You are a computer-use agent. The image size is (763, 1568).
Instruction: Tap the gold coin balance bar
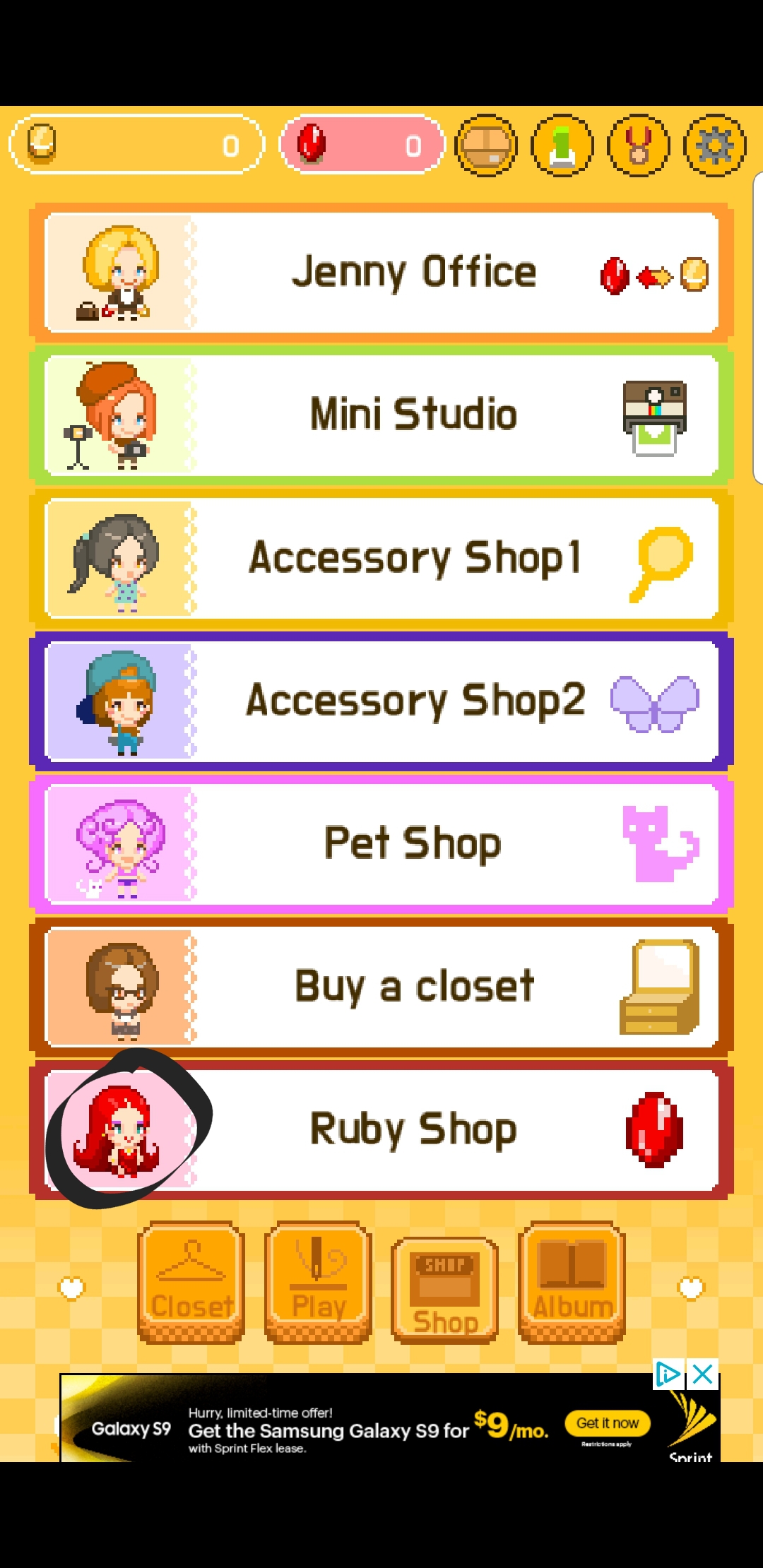136,145
